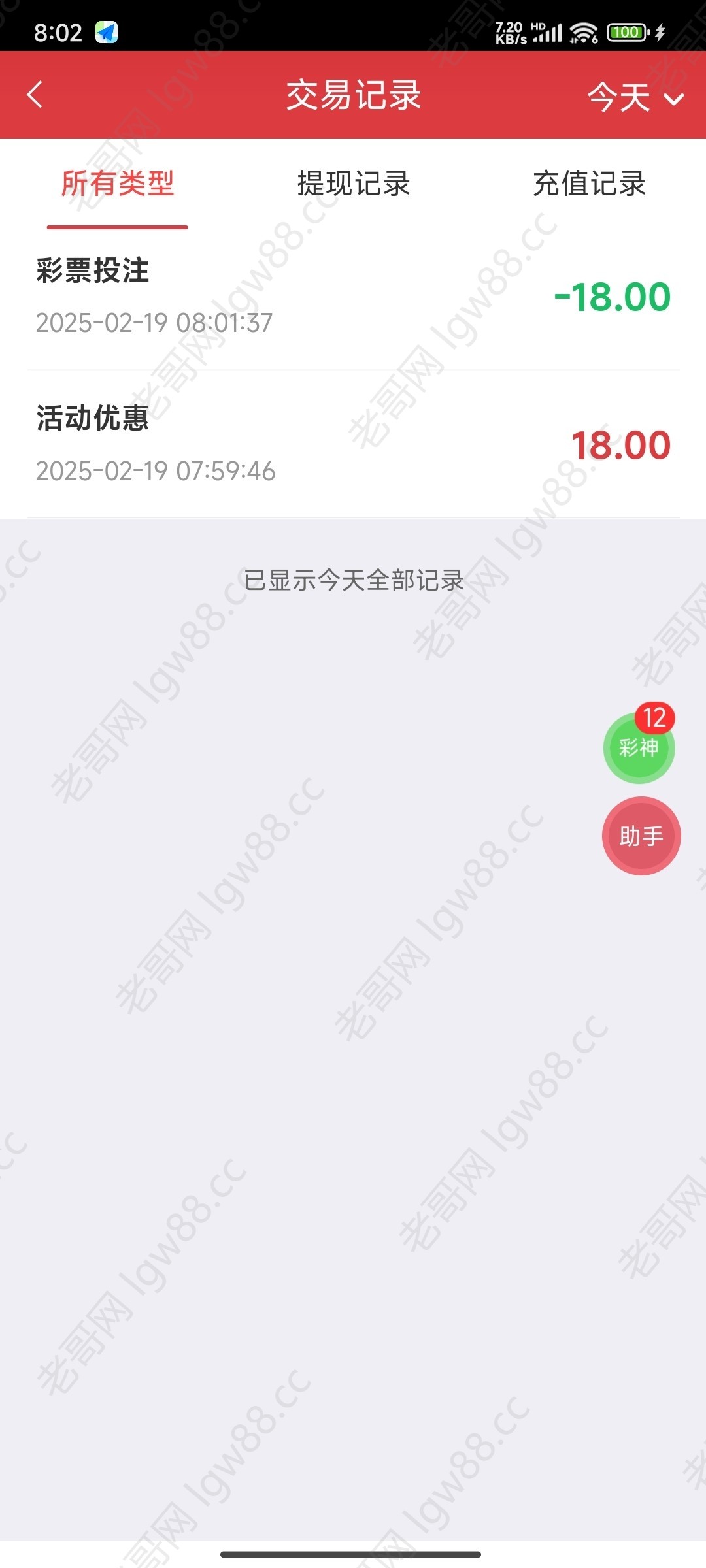Viewport: 706px width, 1568px height.
Task: Select the 所有类型 tab
Action: [118, 184]
